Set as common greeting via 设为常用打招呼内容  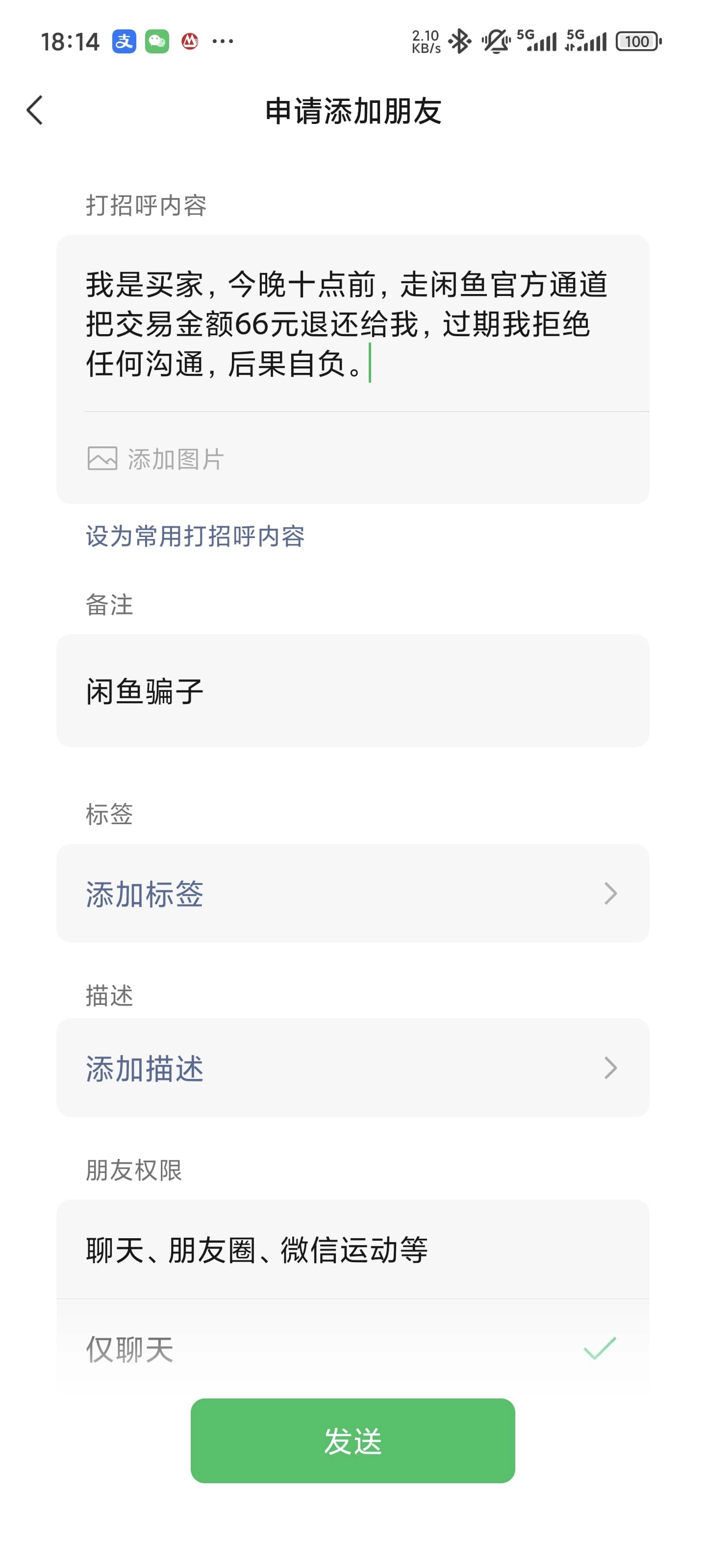(195, 536)
